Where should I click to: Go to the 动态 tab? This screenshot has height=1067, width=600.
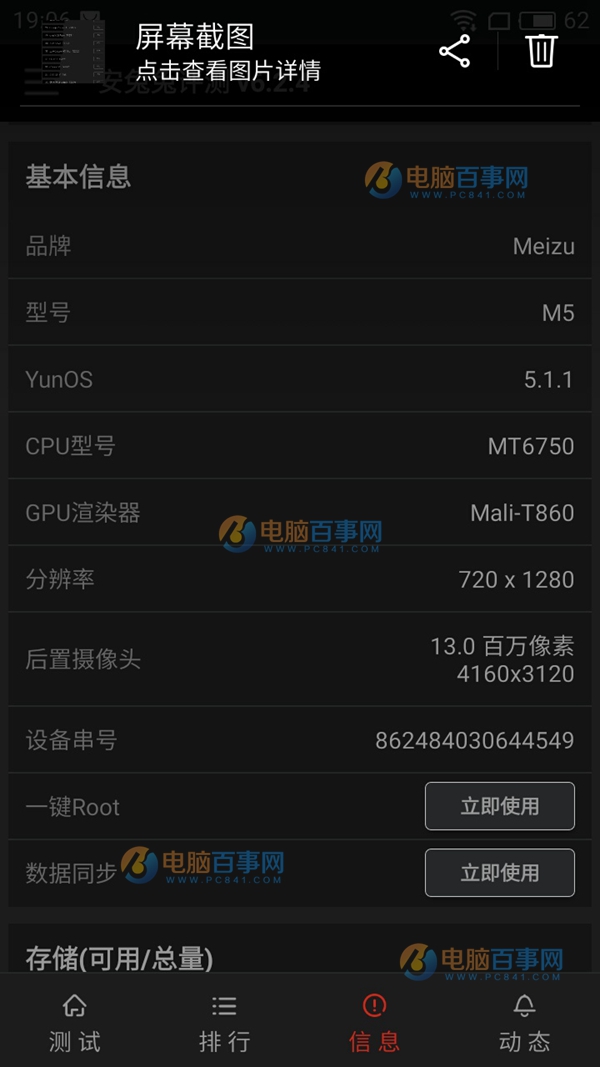pos(525,1022)
